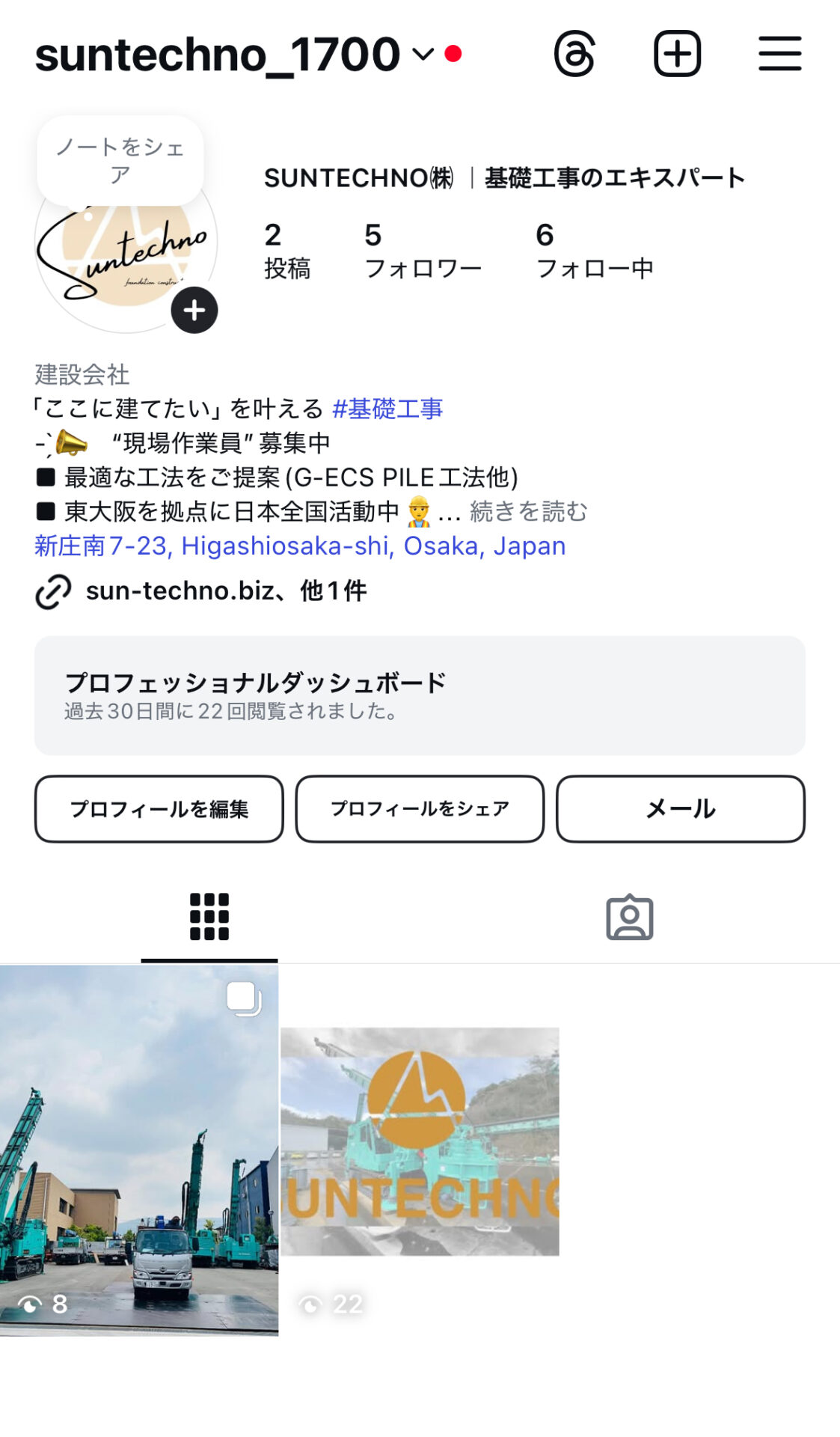Switch to the posts grid tab

[209, 917]
